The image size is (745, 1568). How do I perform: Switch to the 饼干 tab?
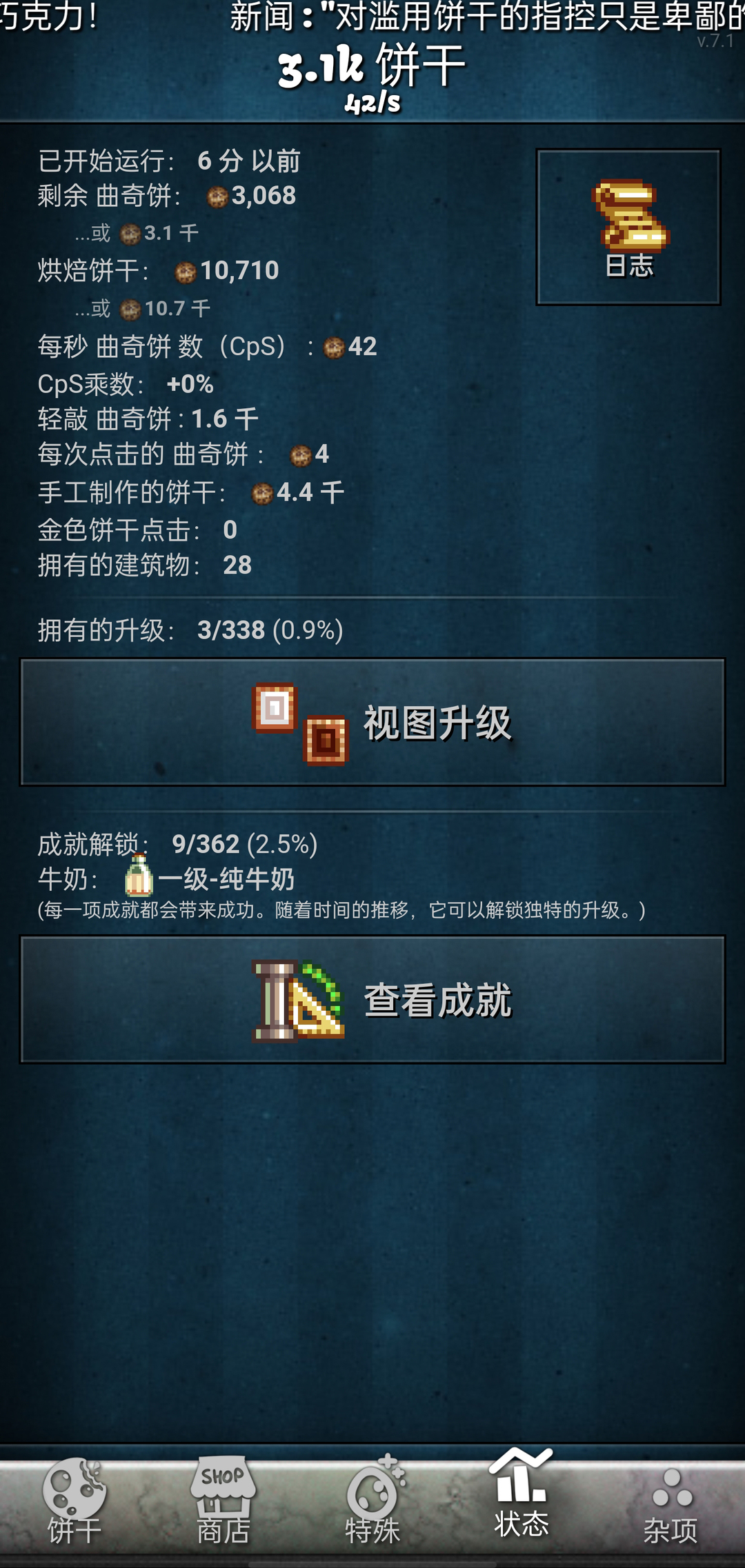74,1502
